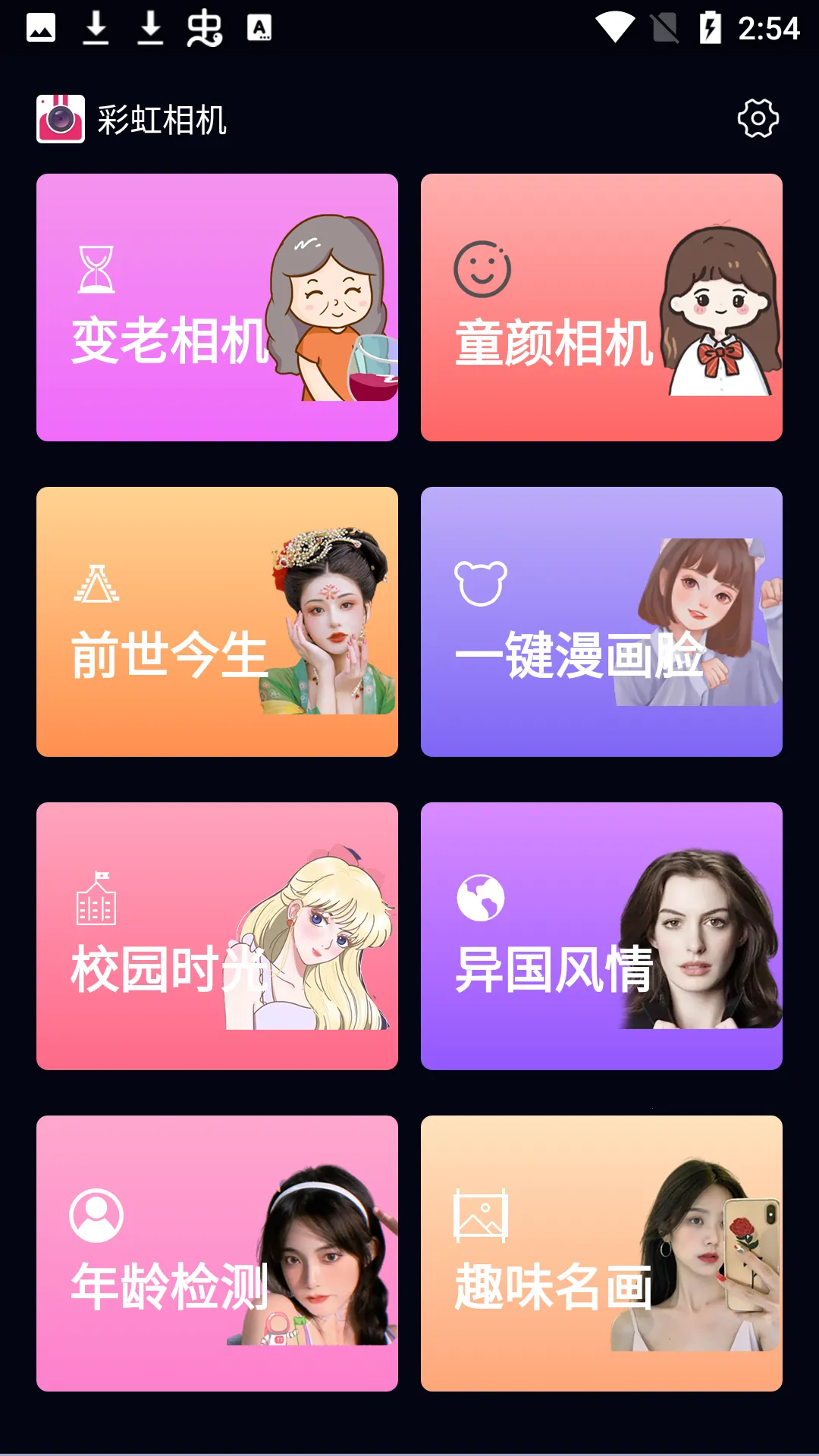Open the 变老相机 aging camera feature
The image size is (819, 1456).
216,306
